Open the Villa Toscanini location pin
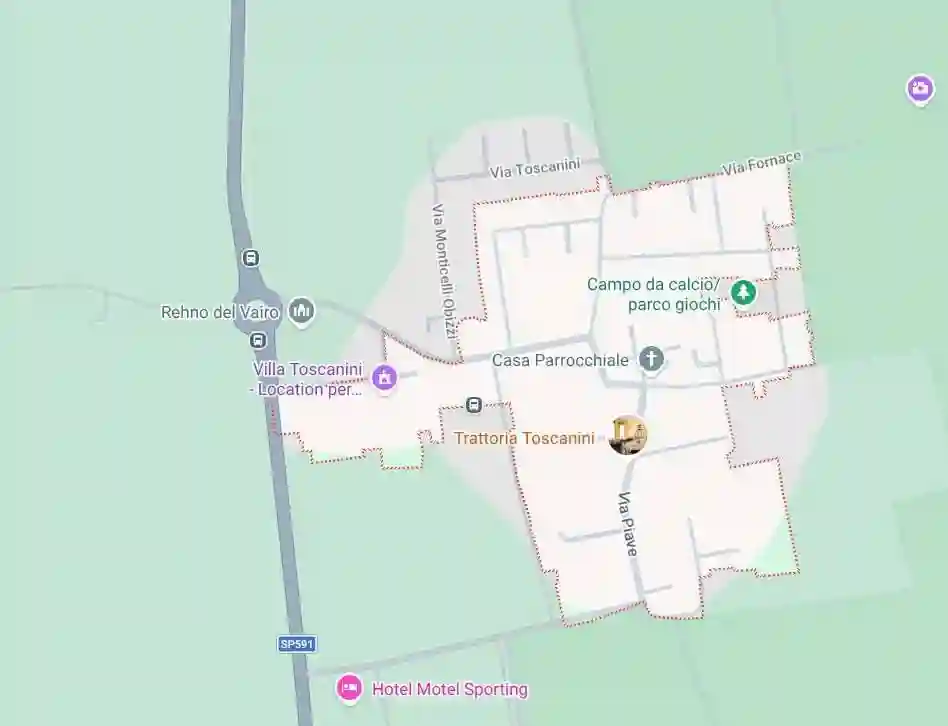The width and height of the screenshot is (948, 726). 384,378
